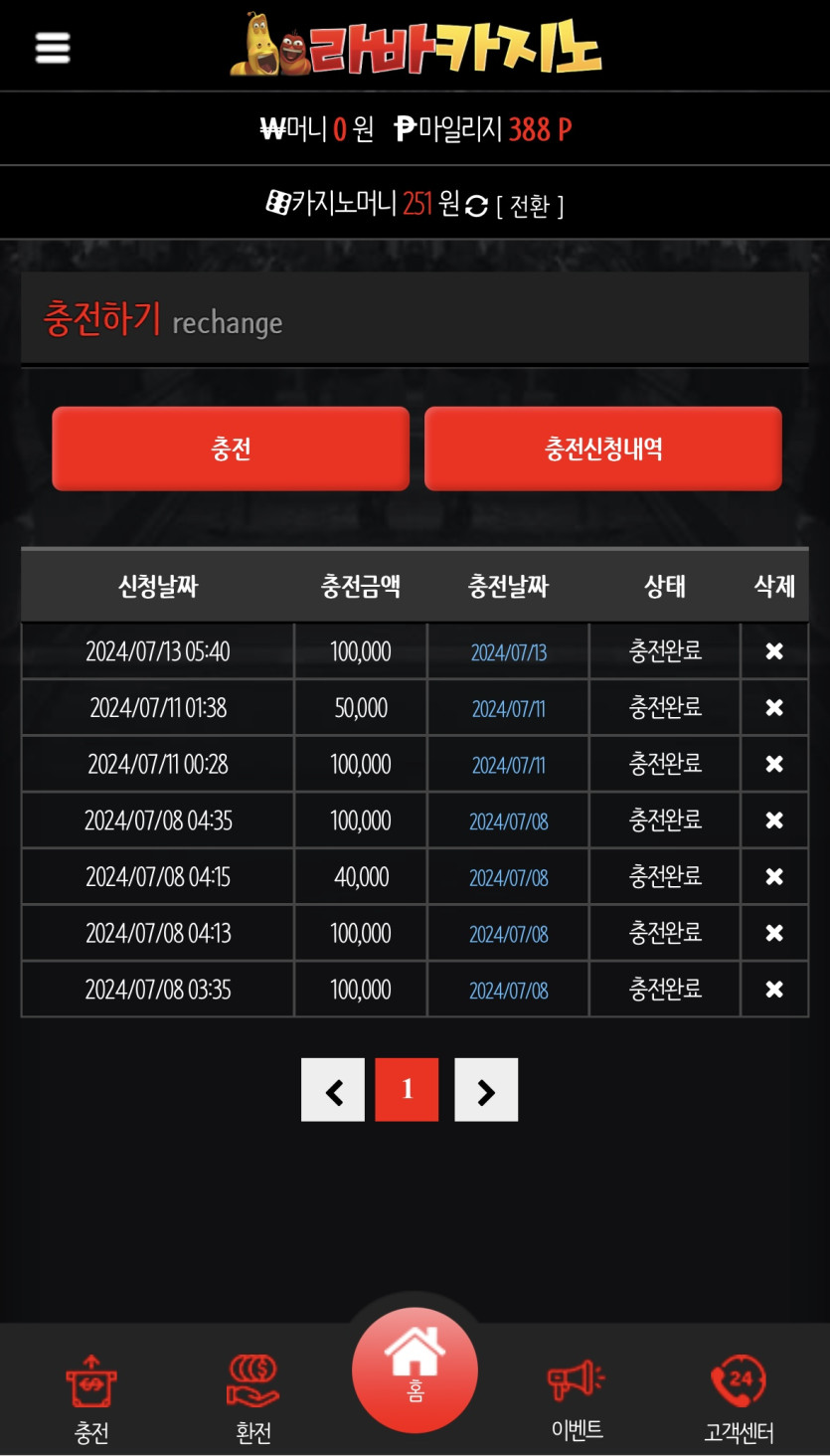Viewport: 830px width, 1456px height.
Task: Open 충전신청내역 history
Action: (x=602, y=449)
